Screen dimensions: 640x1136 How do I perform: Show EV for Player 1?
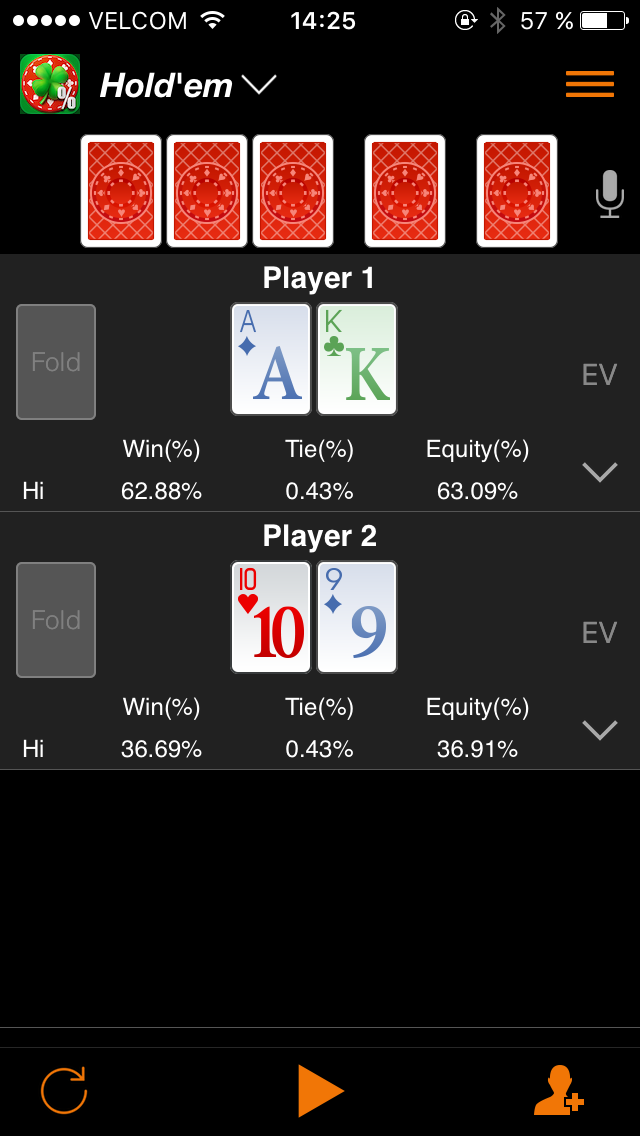[599, 375]
